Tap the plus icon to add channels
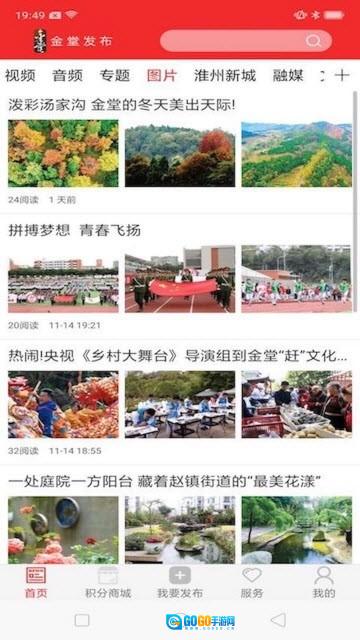The height and width of the screenshot is (640, 360). pyautogui.click(x=342, y=76)
